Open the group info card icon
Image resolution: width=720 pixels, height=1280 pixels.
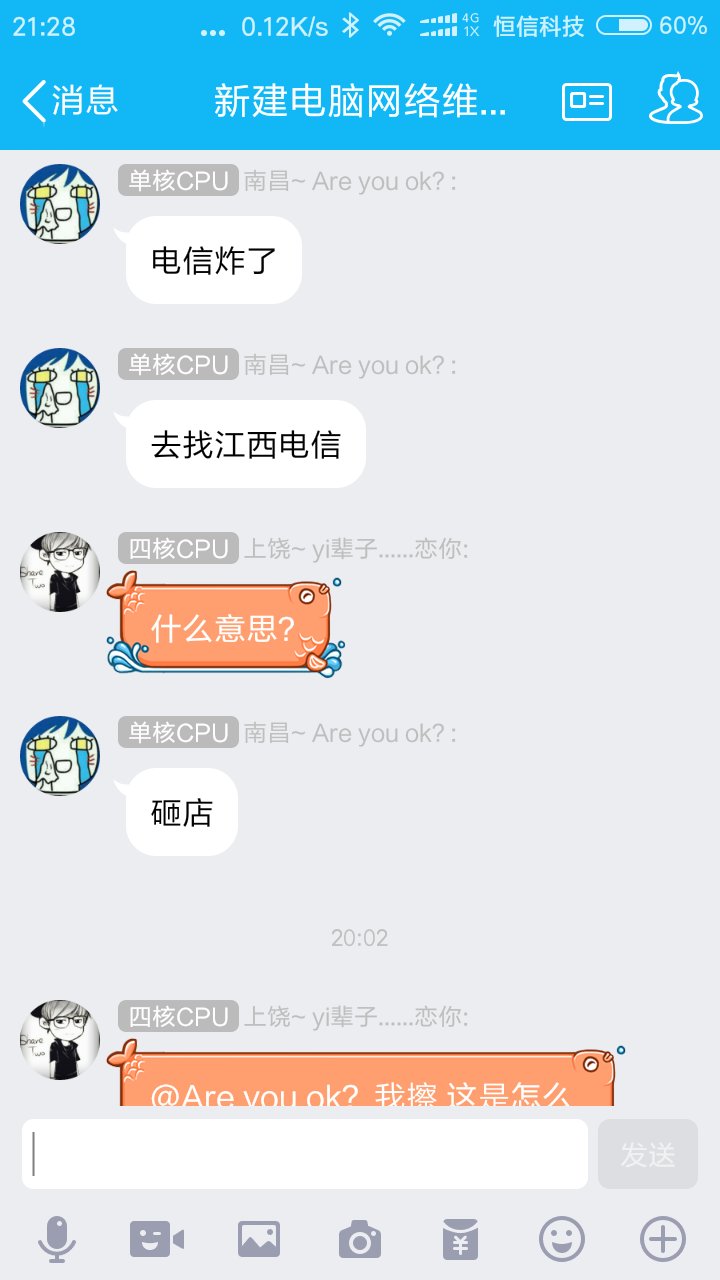(585, 100)
